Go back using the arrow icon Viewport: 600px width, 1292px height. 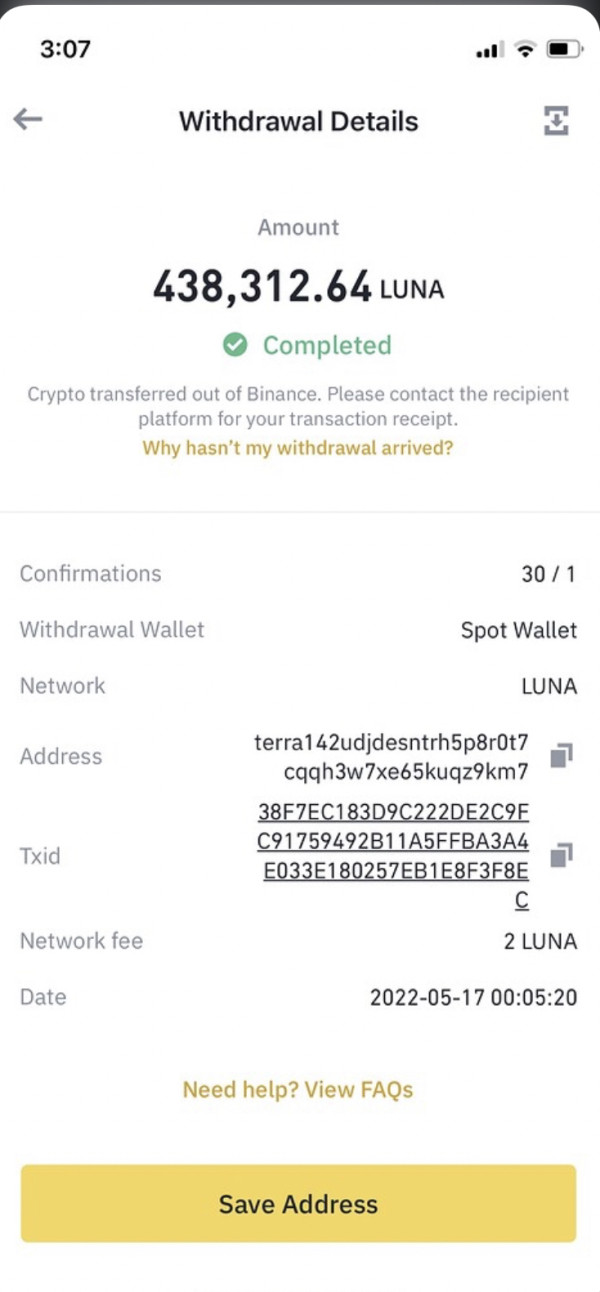click(x=27, y=120)
